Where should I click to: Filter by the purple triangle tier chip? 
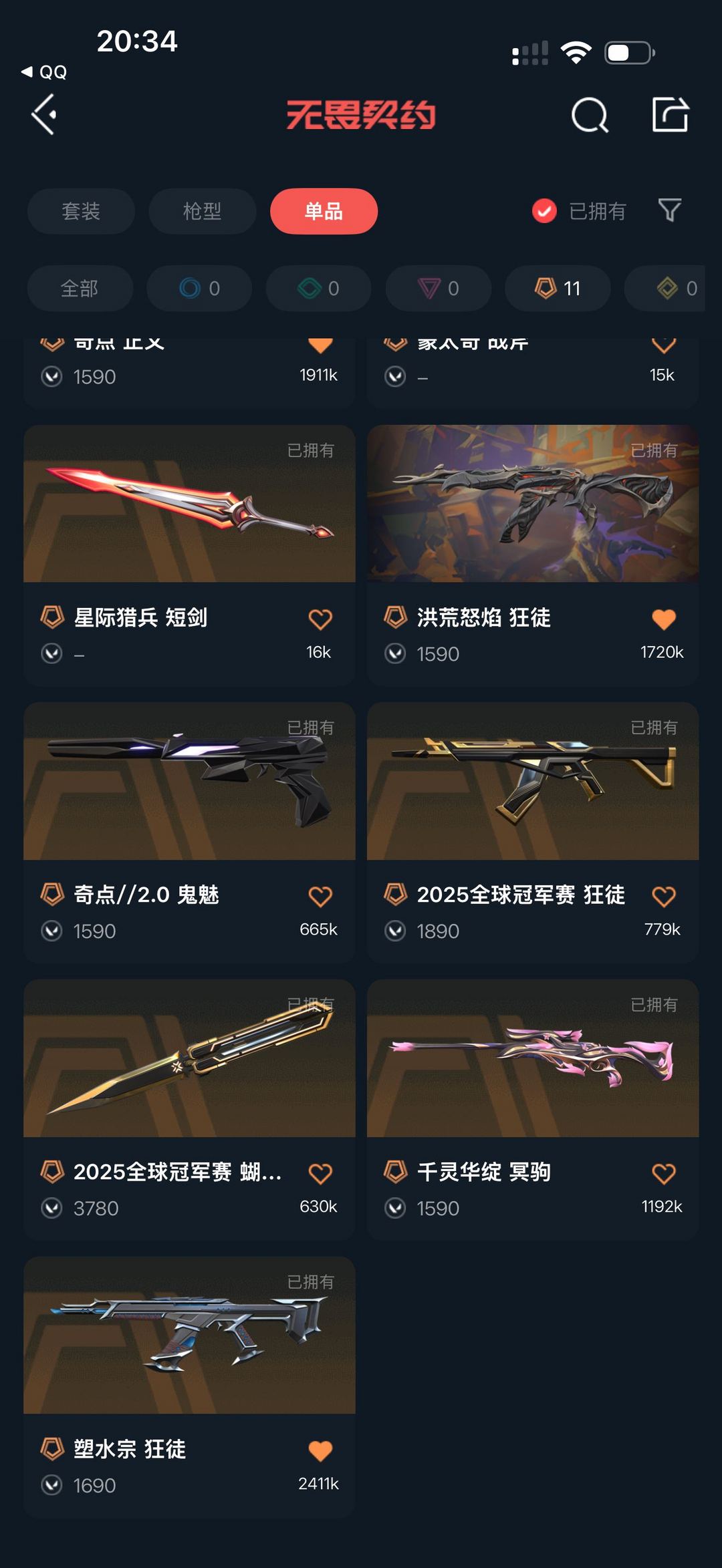tap(439, 289)
